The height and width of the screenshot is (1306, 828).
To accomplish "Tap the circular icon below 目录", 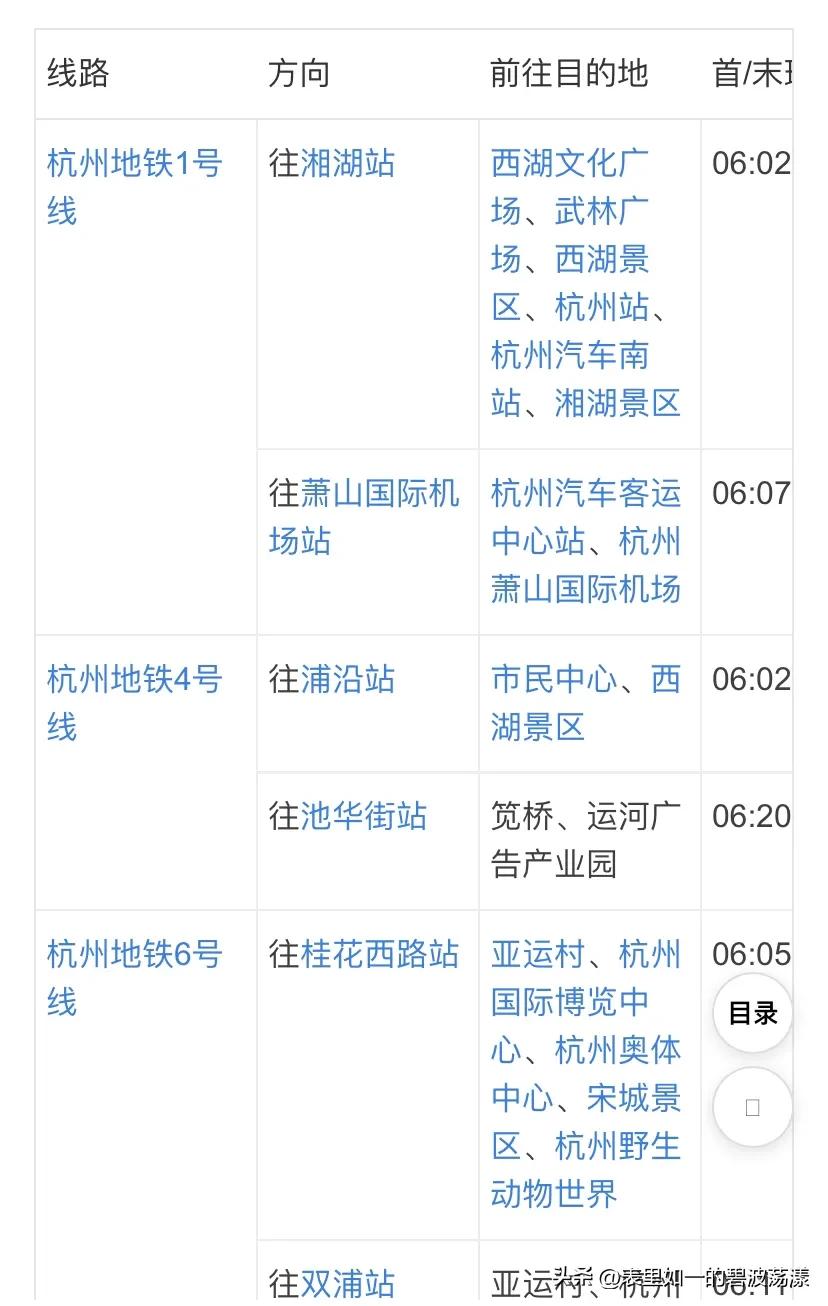I will click(751, 1107).
